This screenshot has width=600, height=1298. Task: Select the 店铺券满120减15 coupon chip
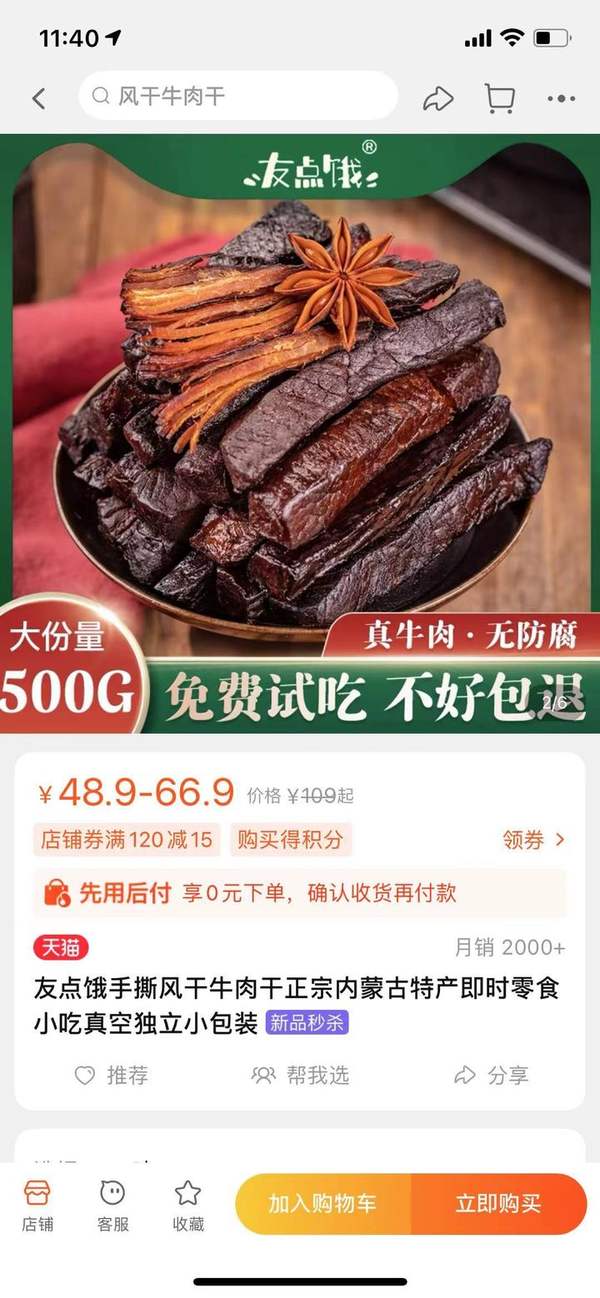click(126, 840)
